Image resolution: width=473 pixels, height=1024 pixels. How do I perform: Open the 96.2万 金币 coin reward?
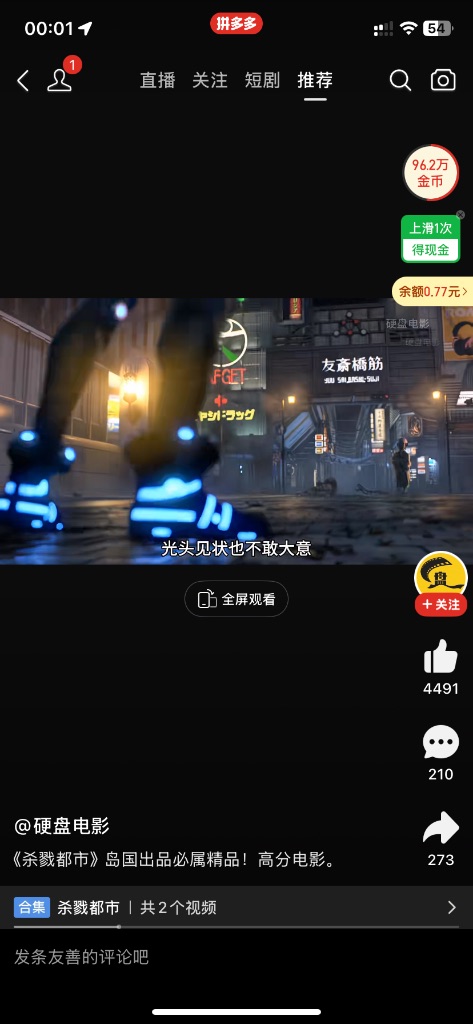click(431, 172)
